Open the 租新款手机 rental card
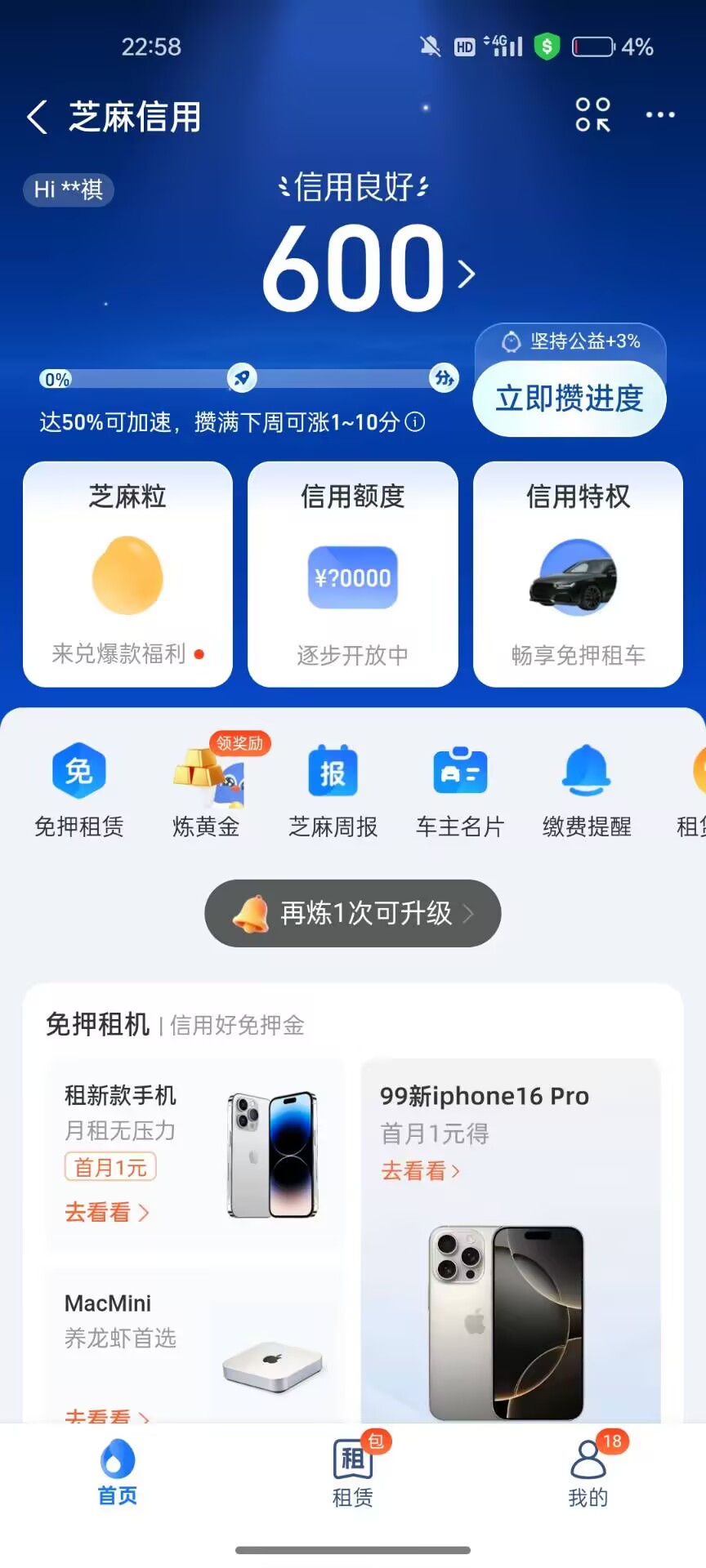The width and height of the screenshot is (706, 1568). tap(194, 1153)
